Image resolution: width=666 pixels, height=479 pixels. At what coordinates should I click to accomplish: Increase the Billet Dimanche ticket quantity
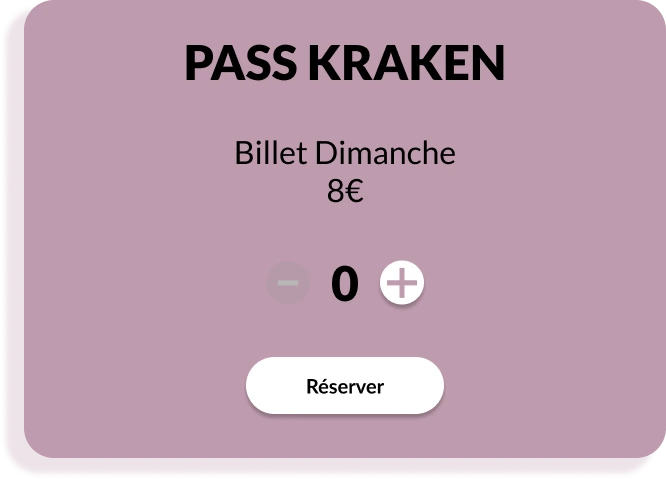point(402,284)
